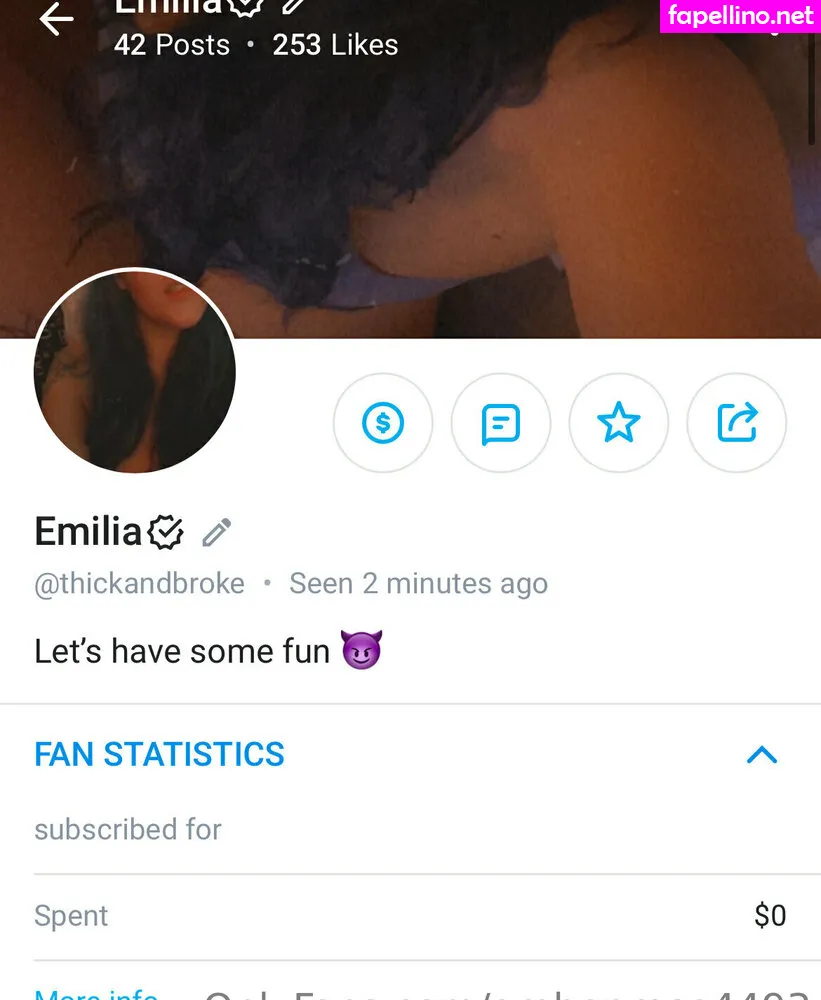821x1000 pixels.
Task: Click the @thickandbroke username
Action: [x=139, y=583]
